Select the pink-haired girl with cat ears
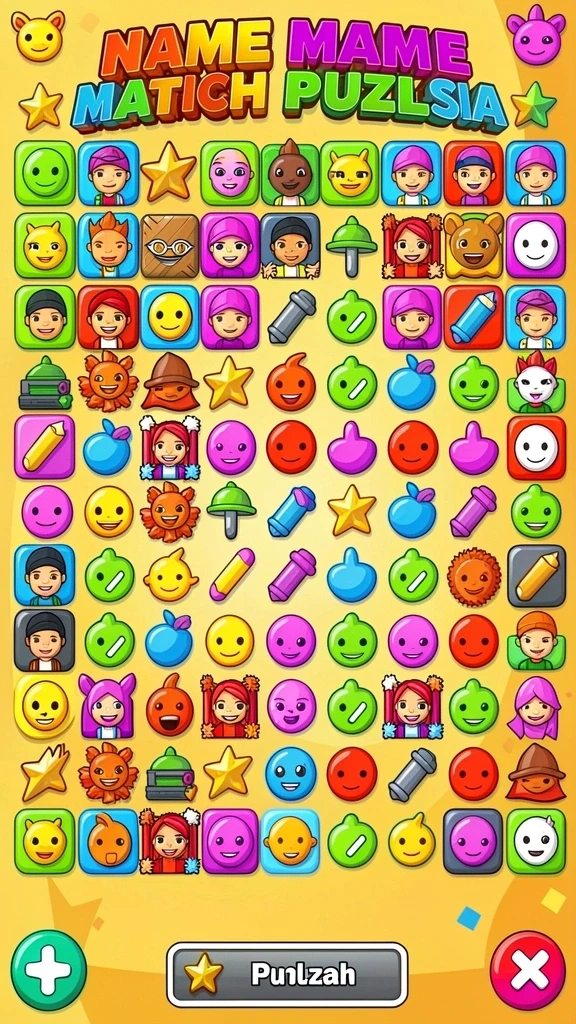This screenshot has width=576, height=1024. point(107,706)
